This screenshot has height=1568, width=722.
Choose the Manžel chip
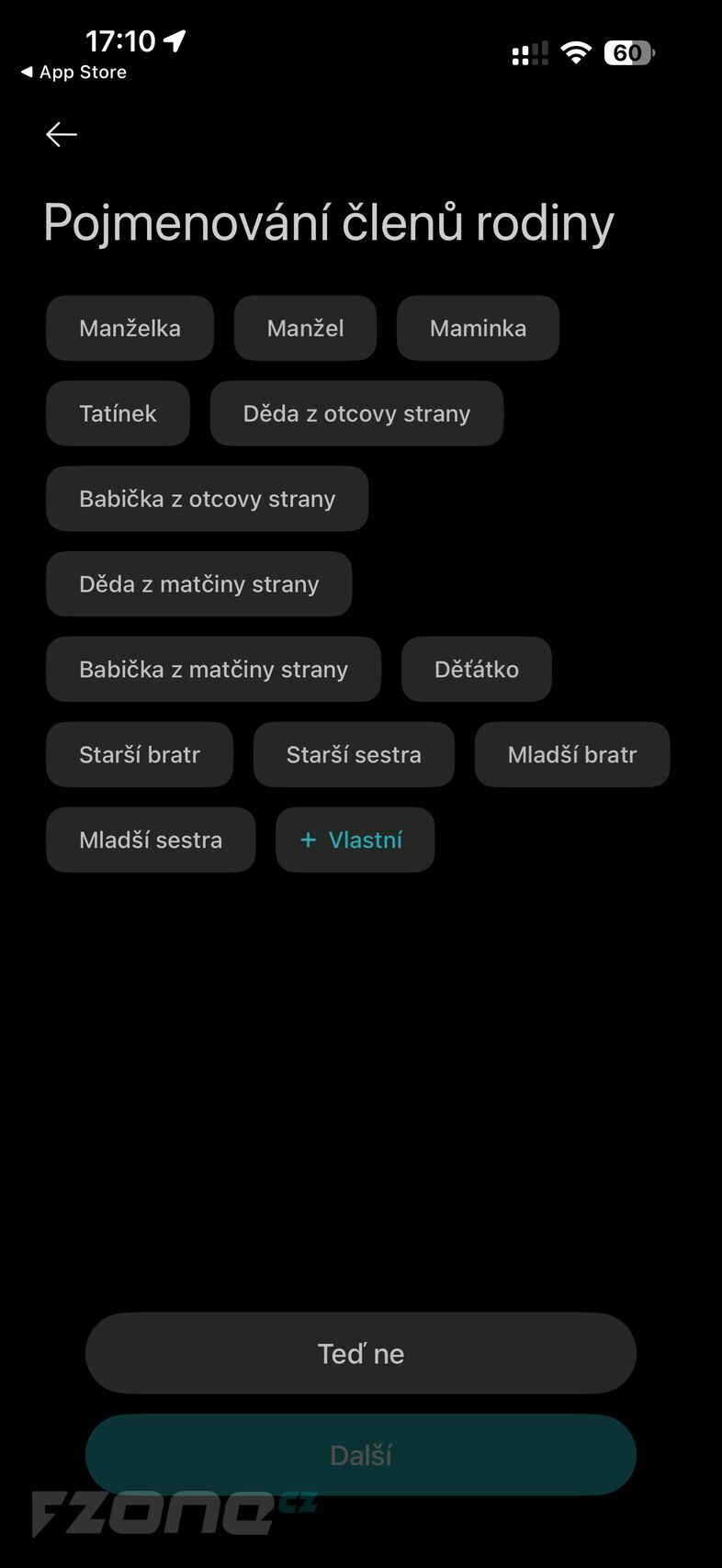coord(305,328)
